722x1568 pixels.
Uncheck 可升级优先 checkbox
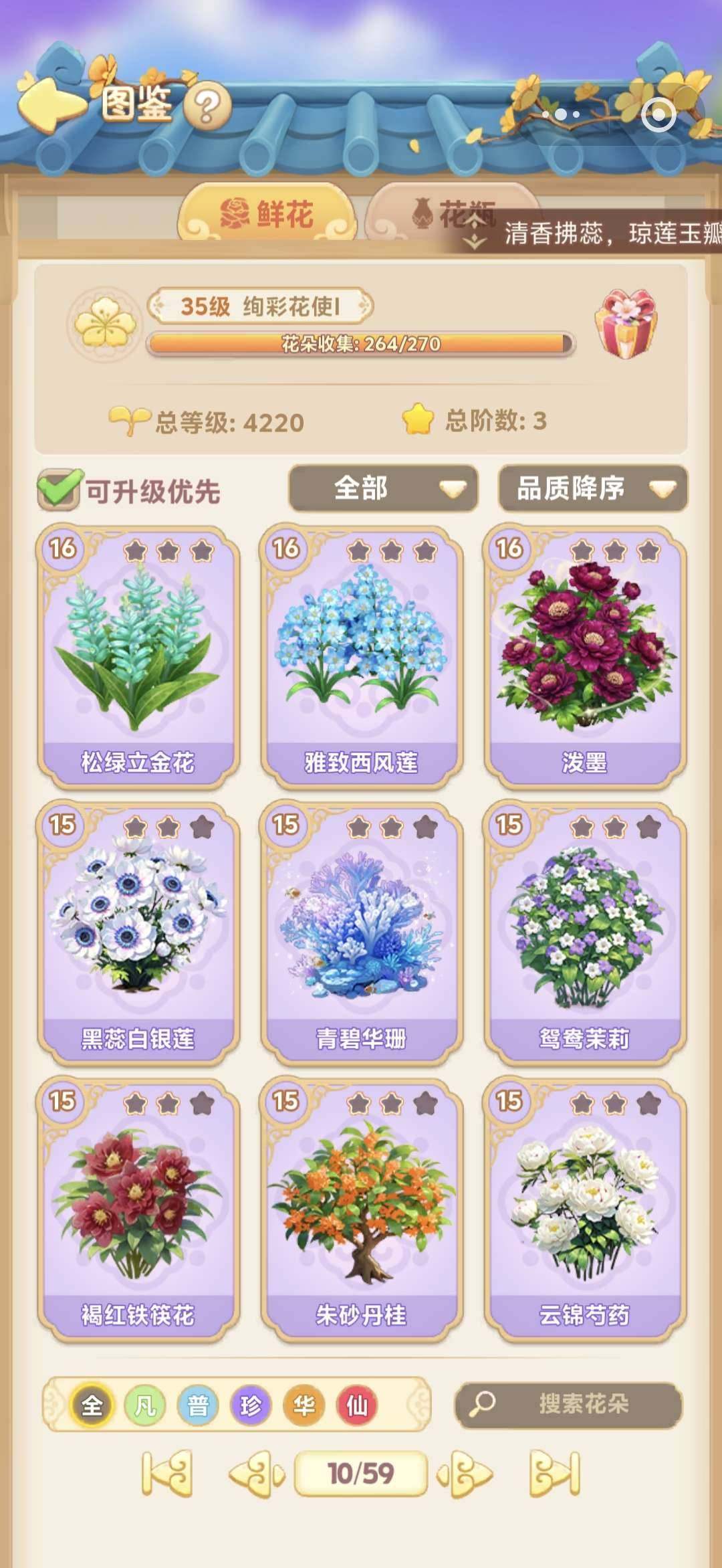59,490
